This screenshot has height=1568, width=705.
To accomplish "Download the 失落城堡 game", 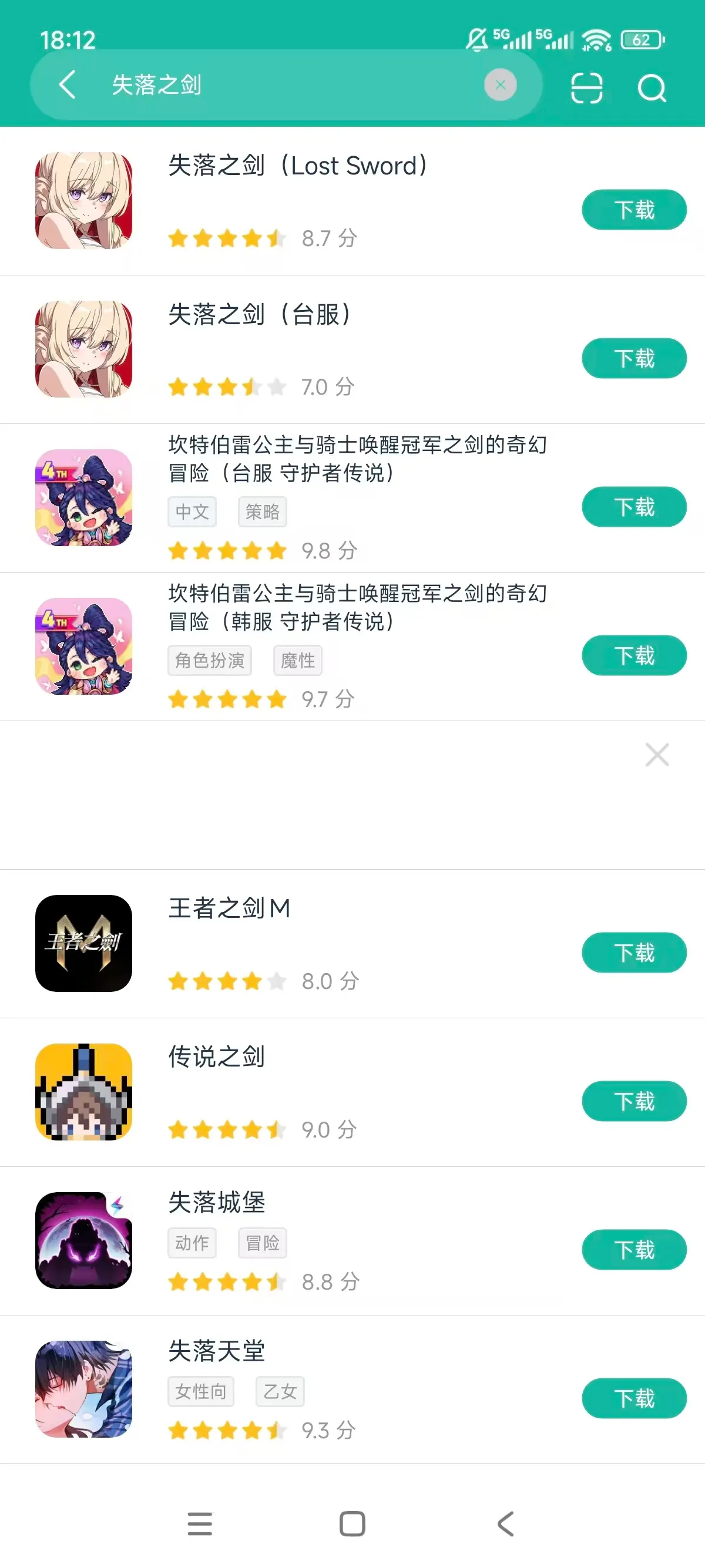I will pyautogui.click(x=633, y=1250).
